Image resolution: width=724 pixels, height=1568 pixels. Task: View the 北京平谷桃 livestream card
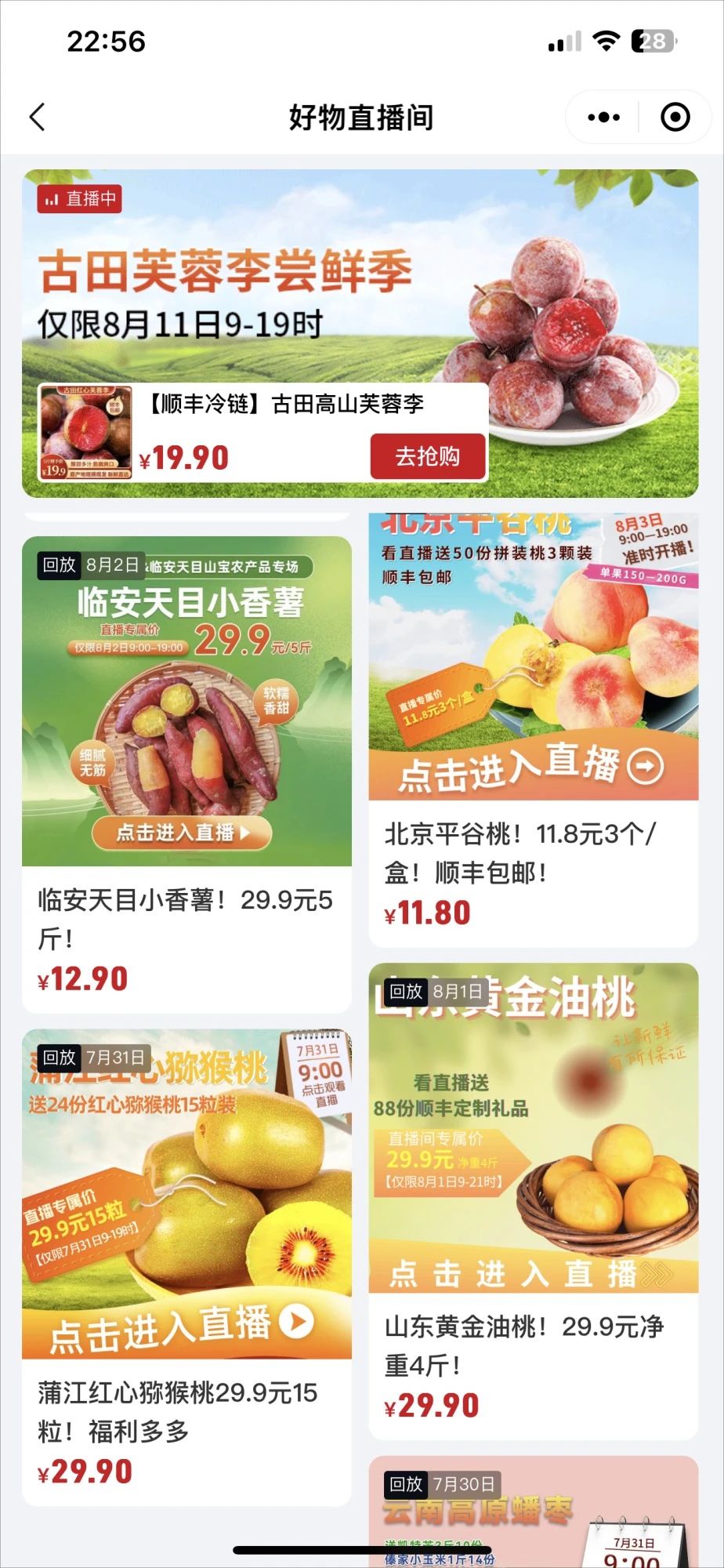click(x=533, y=659)
